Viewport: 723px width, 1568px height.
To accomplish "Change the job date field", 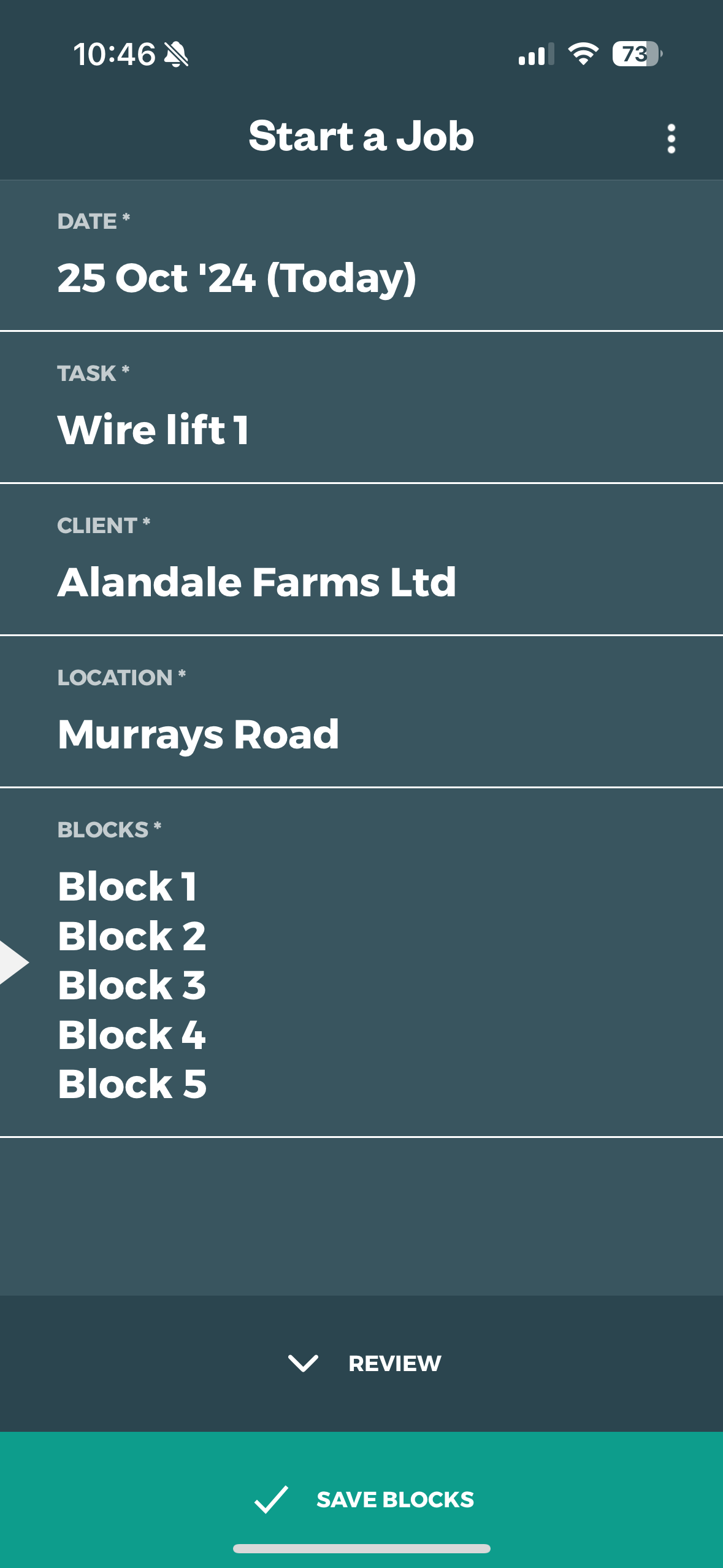I will [x=361, y=256].
